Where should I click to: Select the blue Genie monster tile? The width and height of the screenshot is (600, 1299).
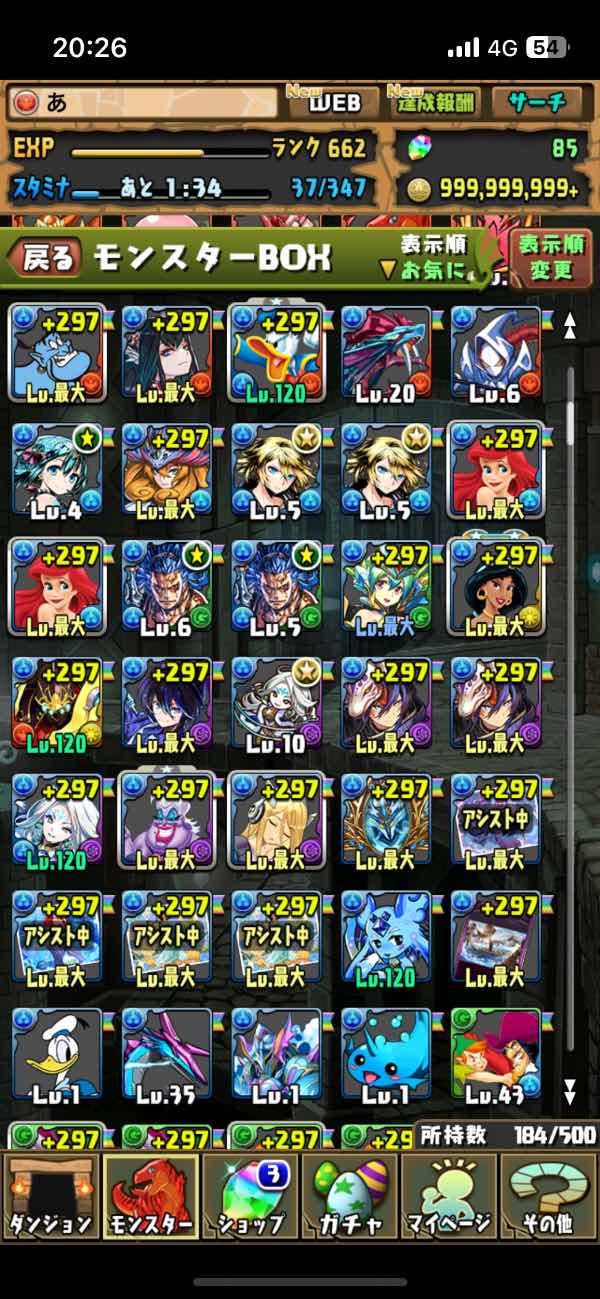click(56, 352)
